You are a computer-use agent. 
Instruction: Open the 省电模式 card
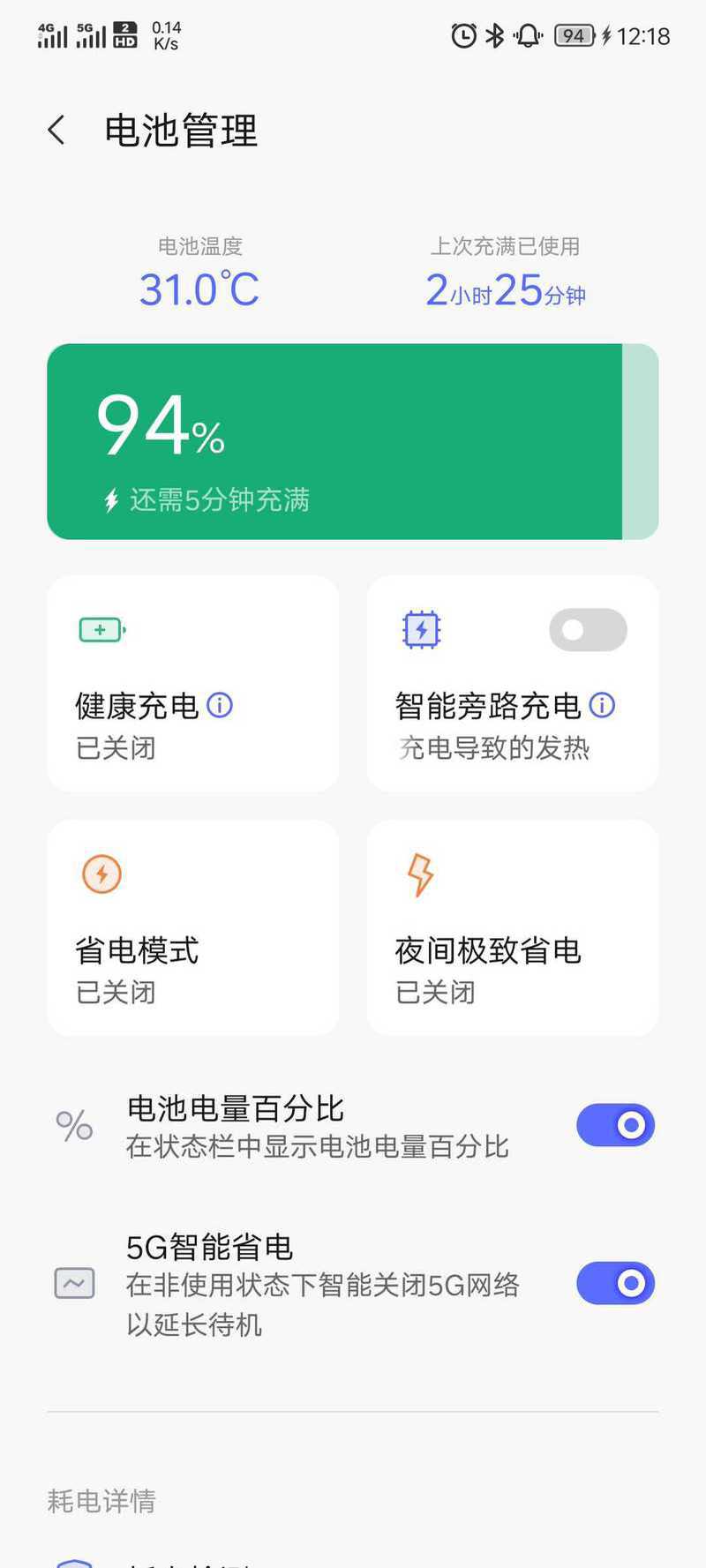click(193, 927)
